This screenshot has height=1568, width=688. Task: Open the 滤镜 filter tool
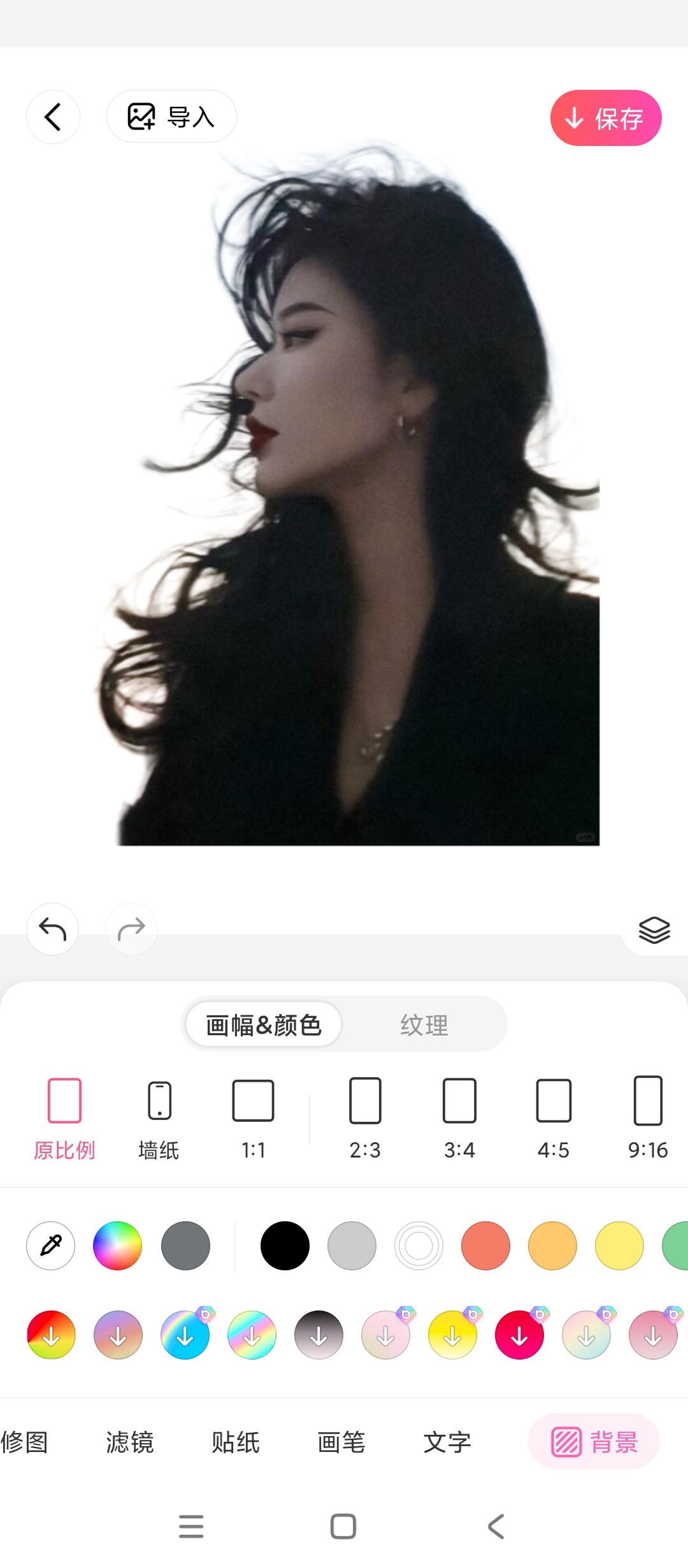point(130,1442)
